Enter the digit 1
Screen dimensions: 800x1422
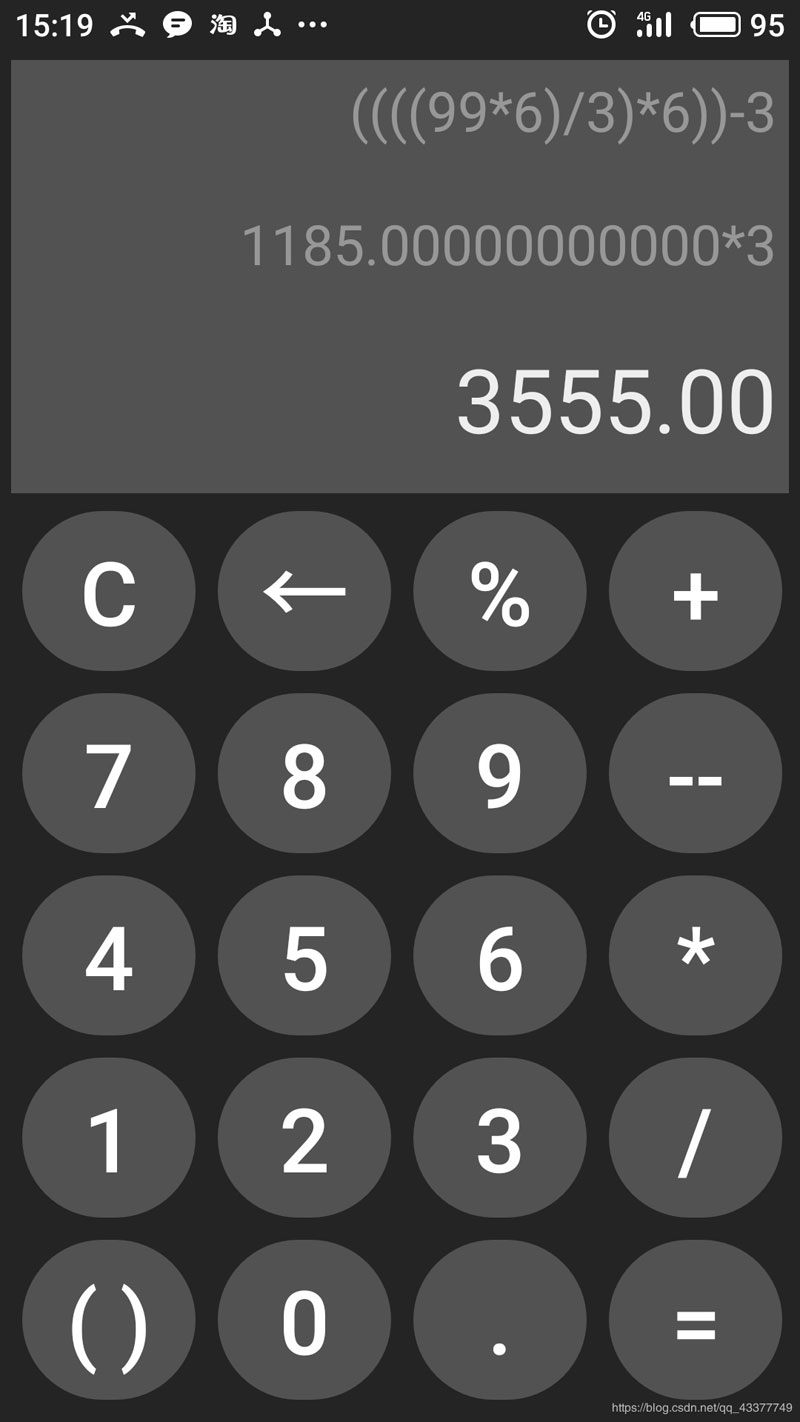[x=108, y=1138]
